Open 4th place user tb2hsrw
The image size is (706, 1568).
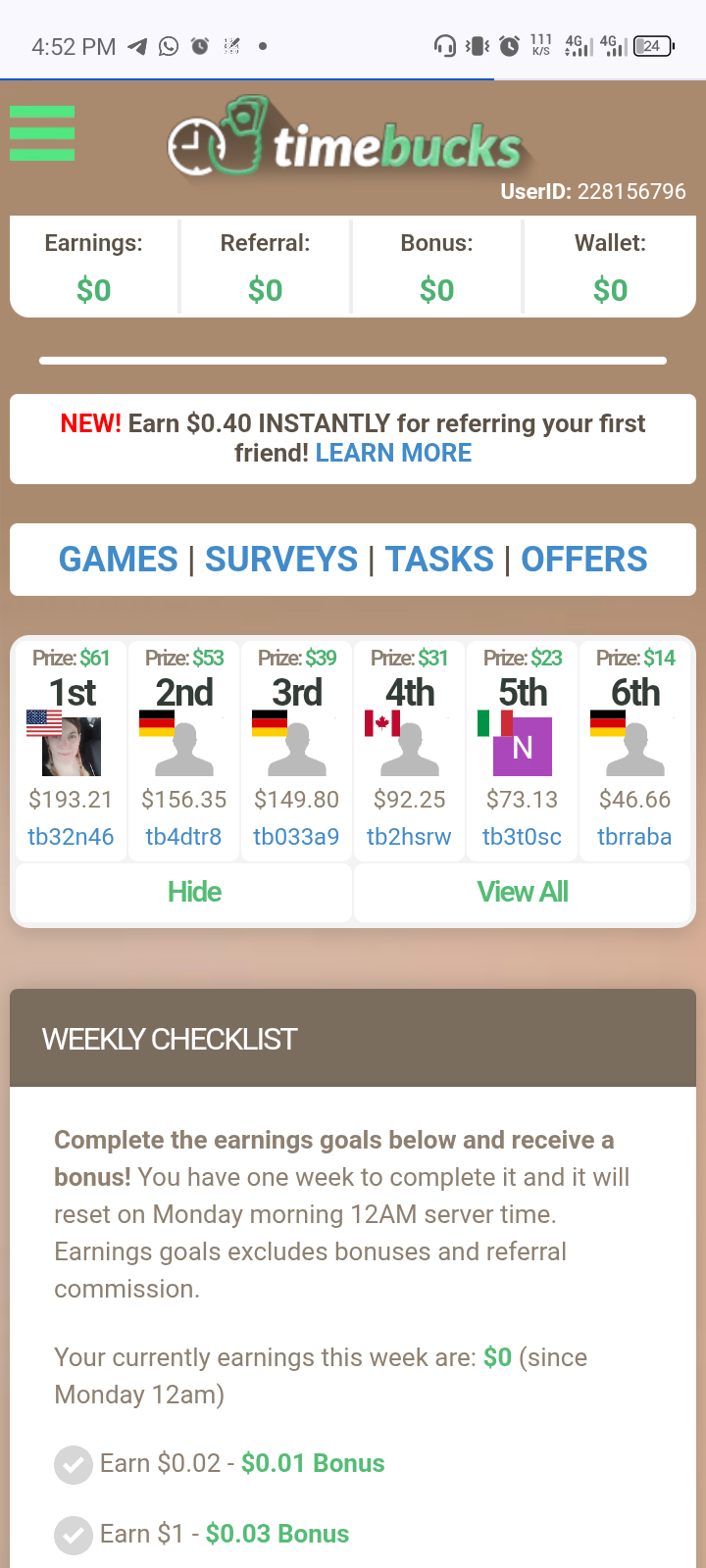[409, 836]
